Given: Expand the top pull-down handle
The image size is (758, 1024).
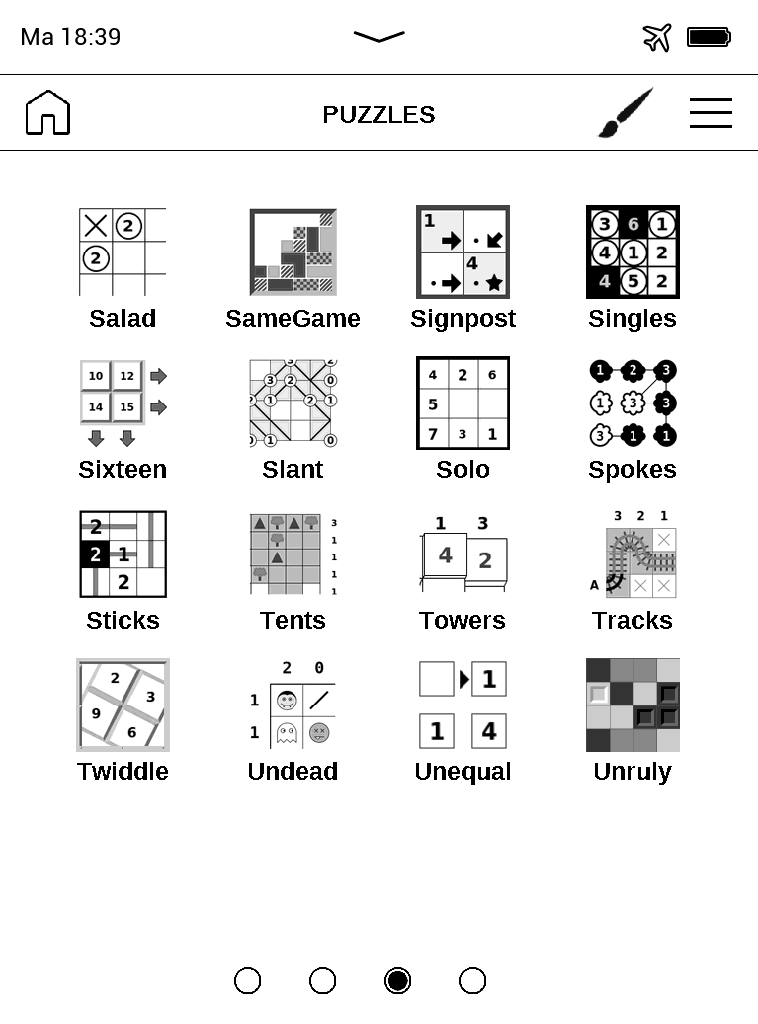Looking at the screenshot, I should 379,37.
